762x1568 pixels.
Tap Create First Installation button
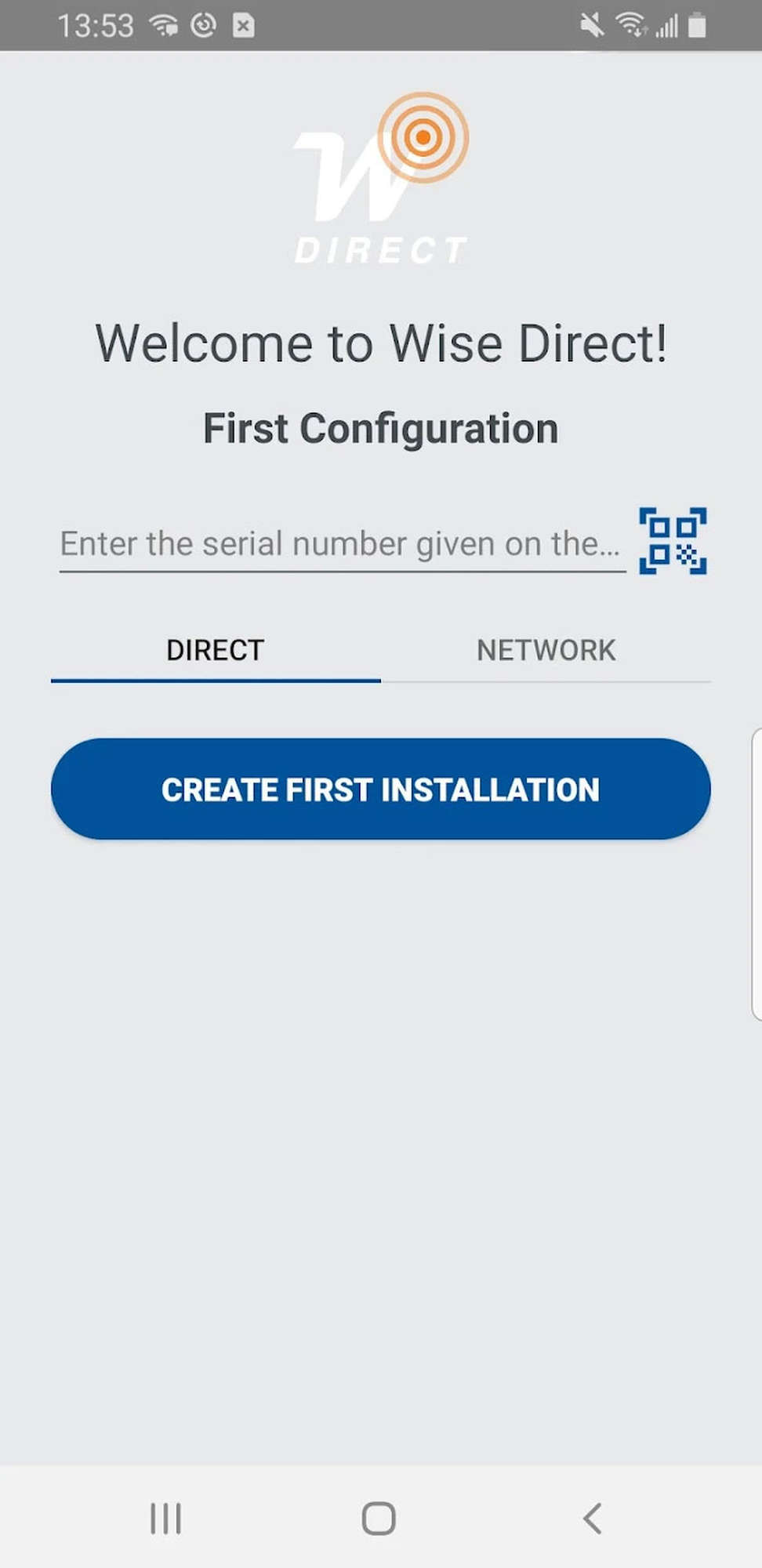coord(381,789)
